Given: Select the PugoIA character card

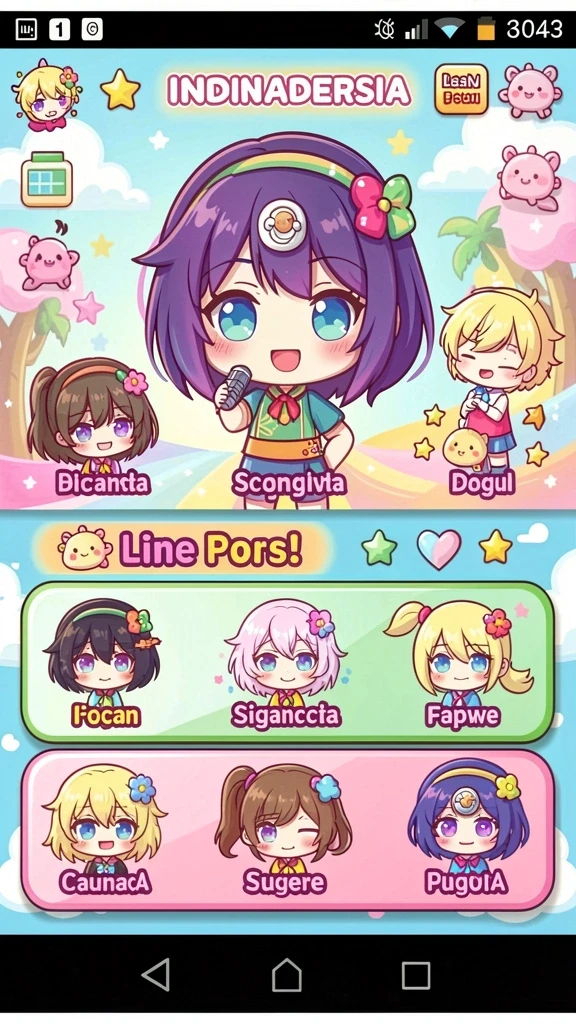Looking at the screenshot, I should tap(466, 829).
